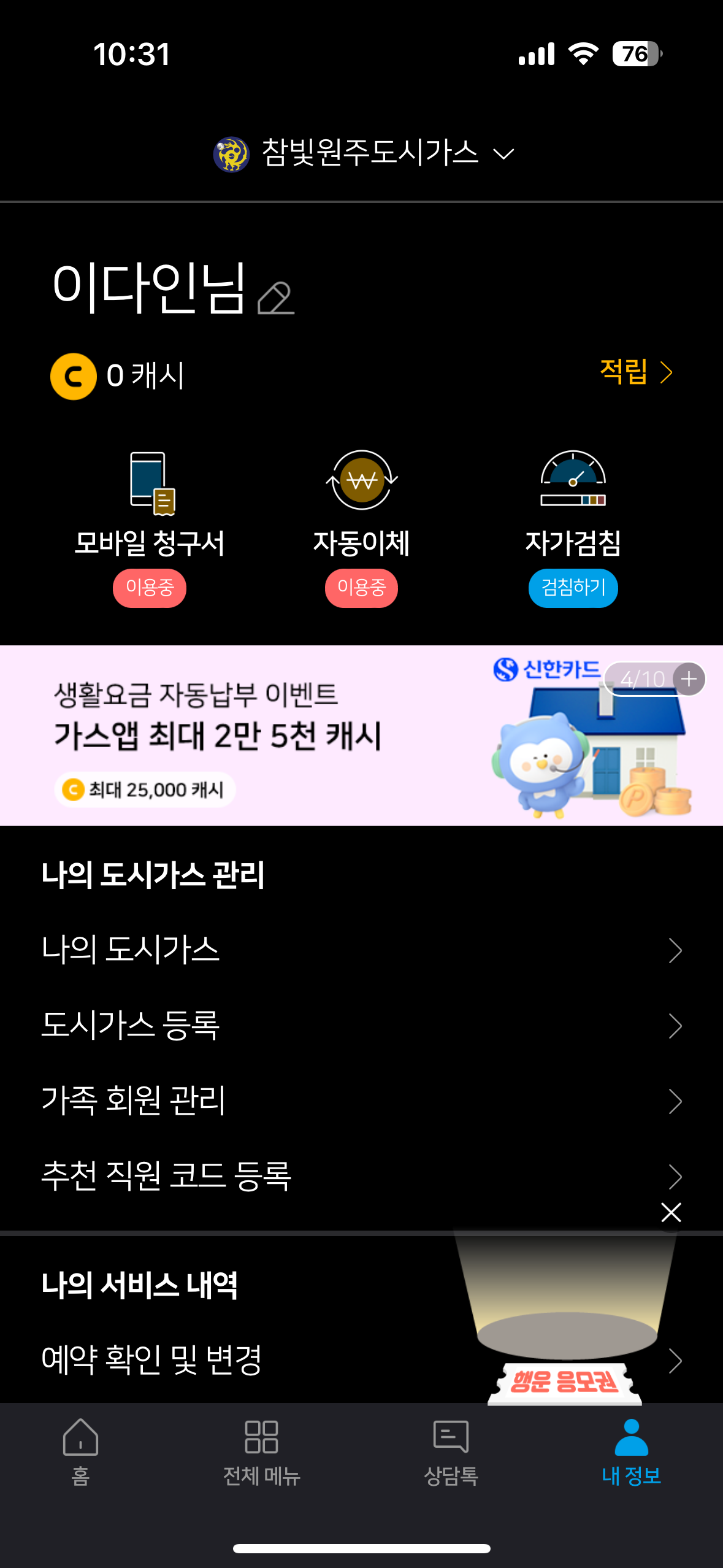The width and height of the screenshot is (723, 1568).
Task: Edit the nickname with the pencil icon
Action: click(x=275, y=298)
